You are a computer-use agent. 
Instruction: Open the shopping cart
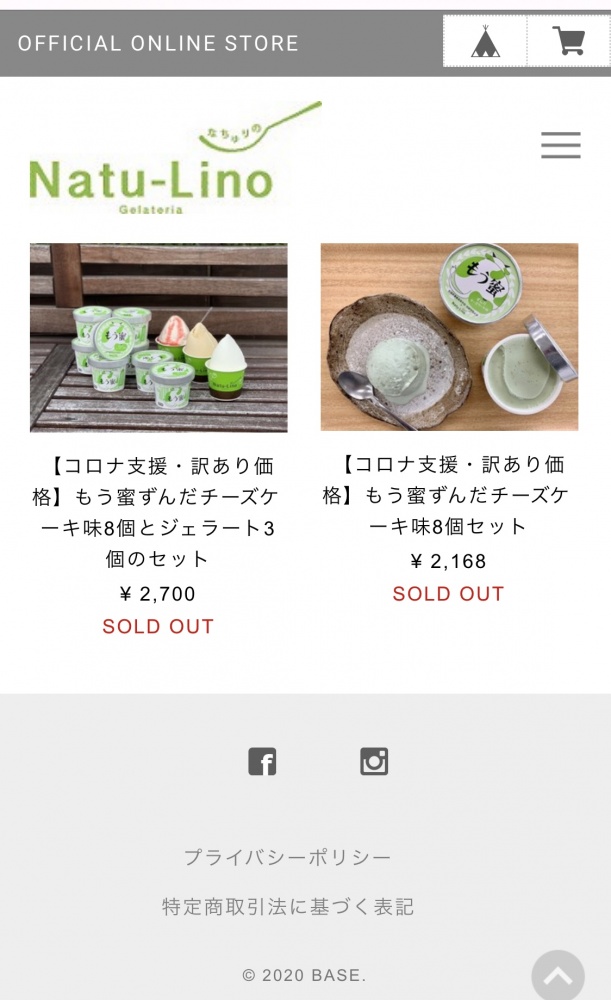pyautogui.click(x=568, y=41)
